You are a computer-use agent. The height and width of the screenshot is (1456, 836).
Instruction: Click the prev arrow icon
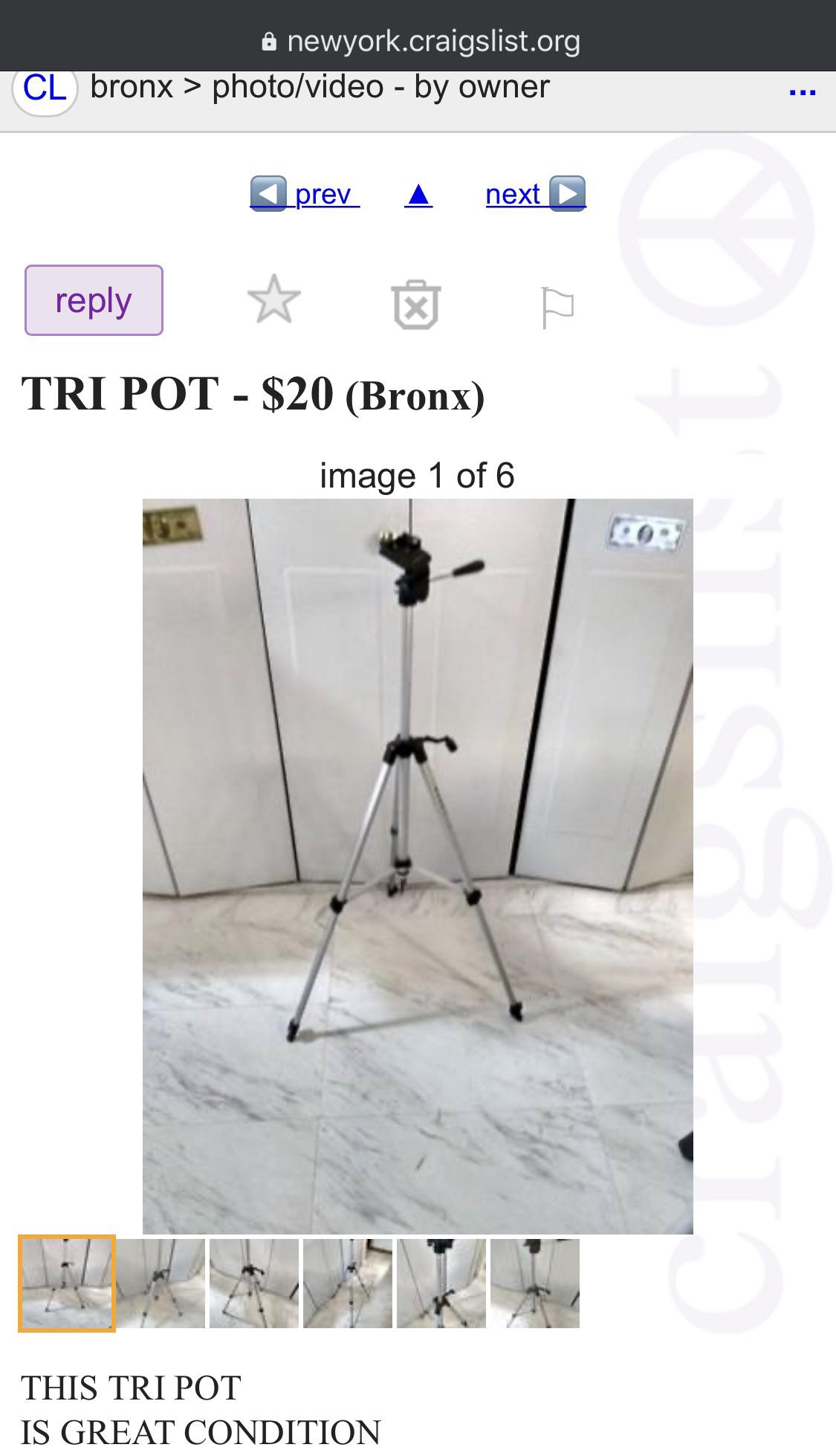click(269, 193)
